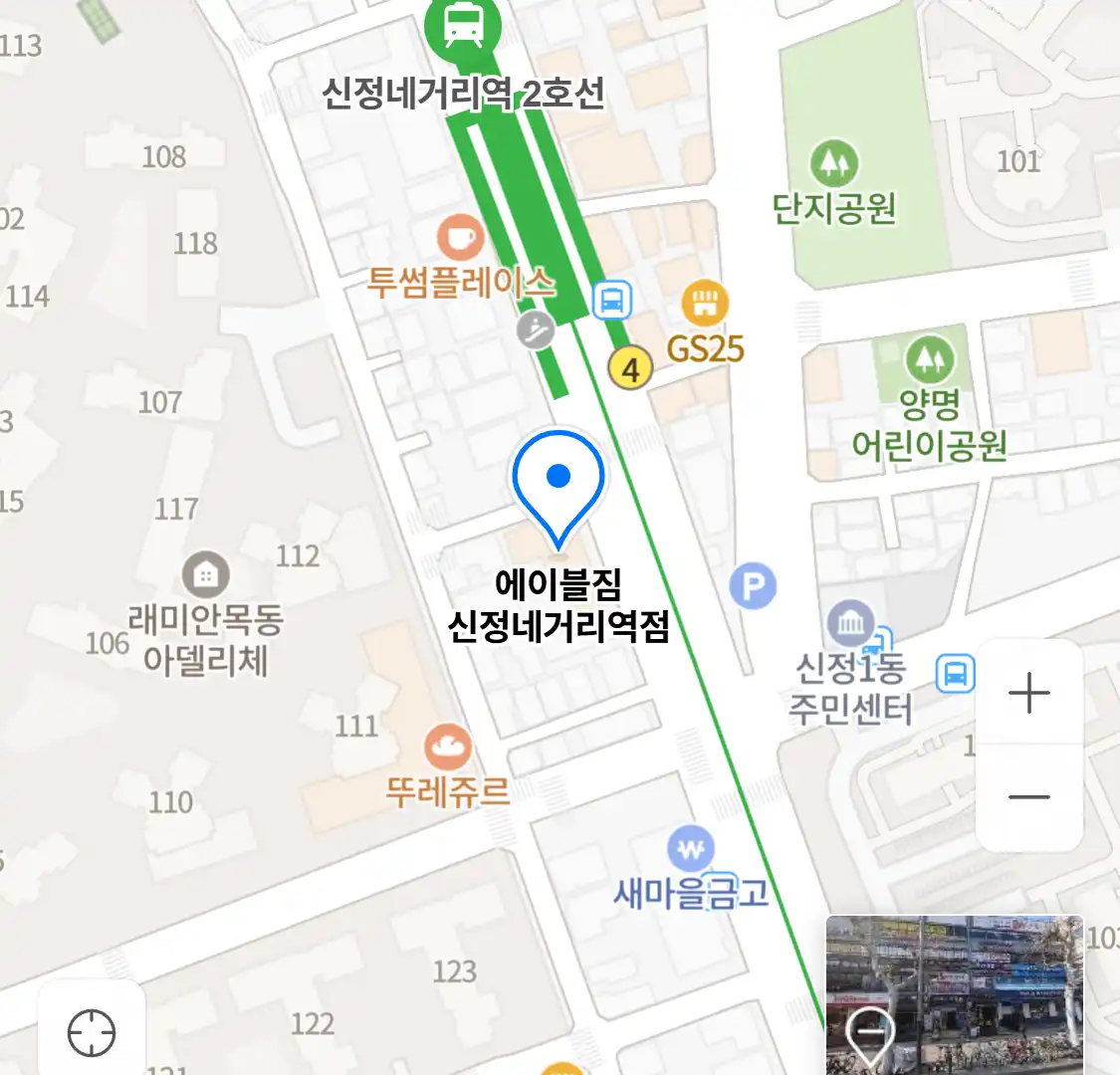
Task: Zoom in on the map
Action: [x=1029, y=693]
